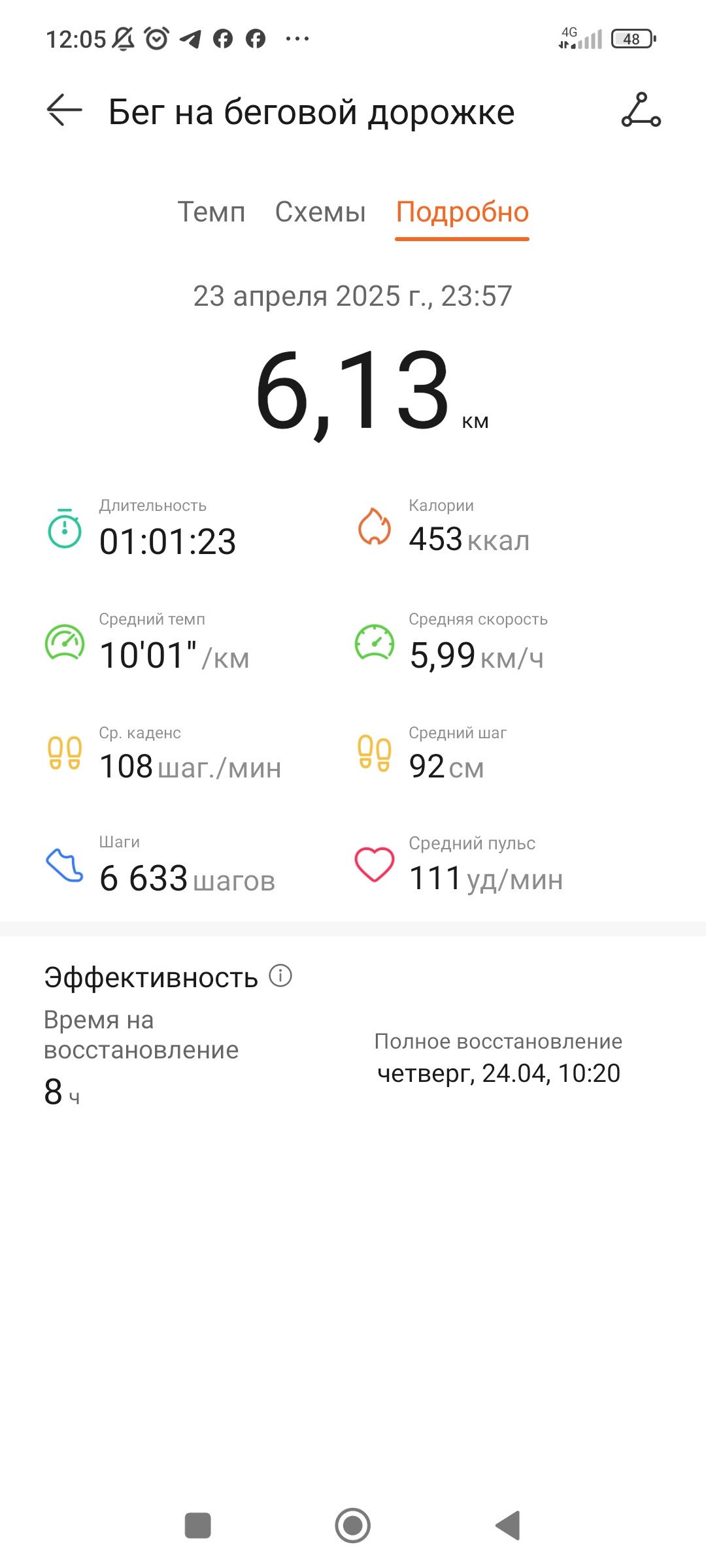Tap the system home button
This screenshot has width=706, height=1568.
(353, 1526)
